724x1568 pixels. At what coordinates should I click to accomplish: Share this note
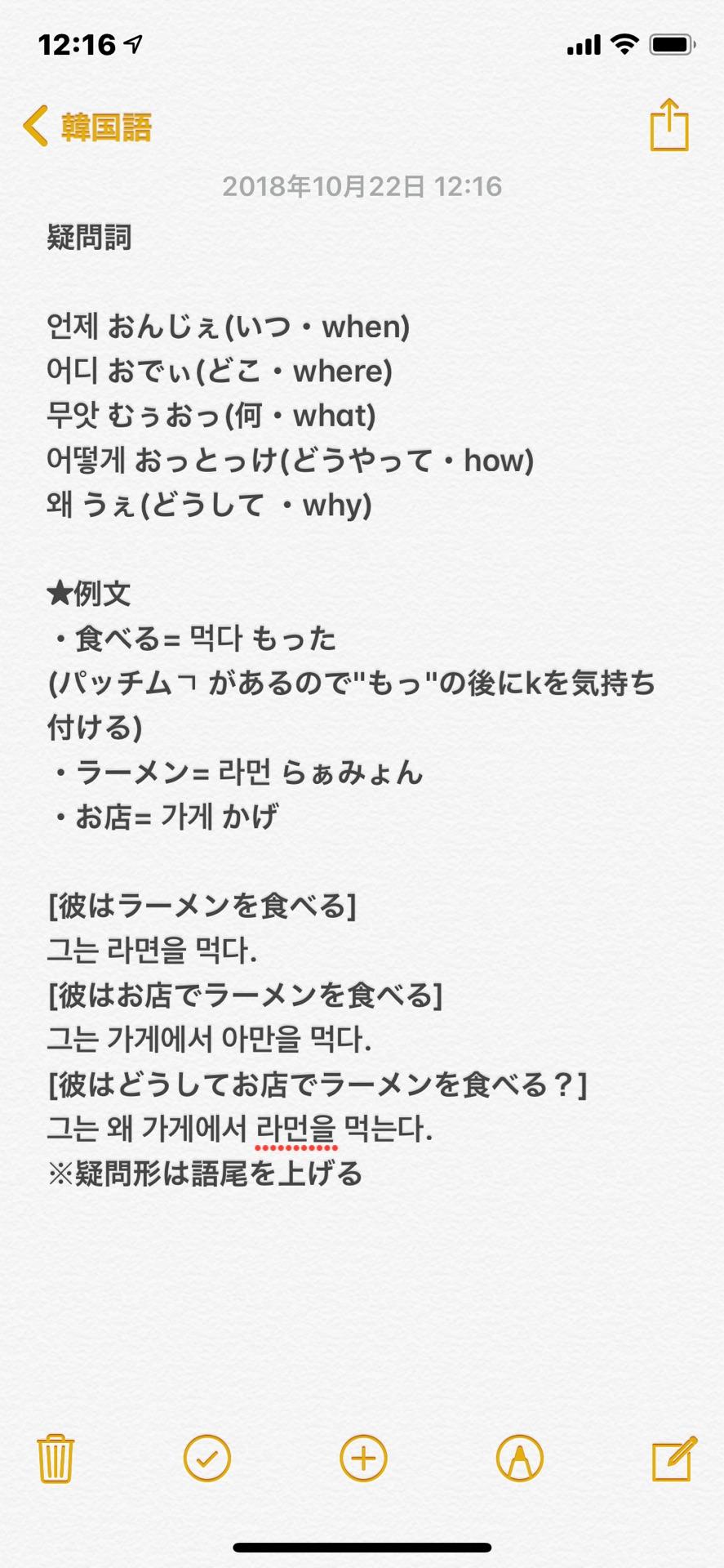click(669, 125)
